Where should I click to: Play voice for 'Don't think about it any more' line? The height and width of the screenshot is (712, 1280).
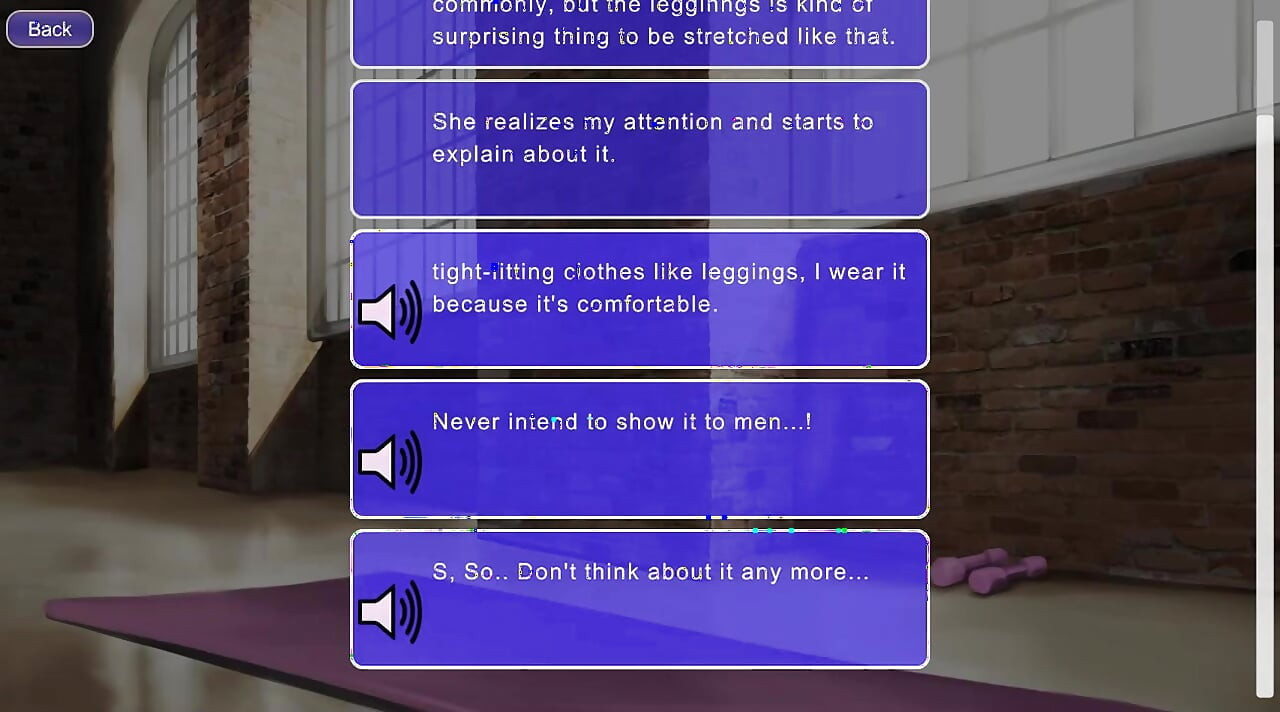(390, 611)
